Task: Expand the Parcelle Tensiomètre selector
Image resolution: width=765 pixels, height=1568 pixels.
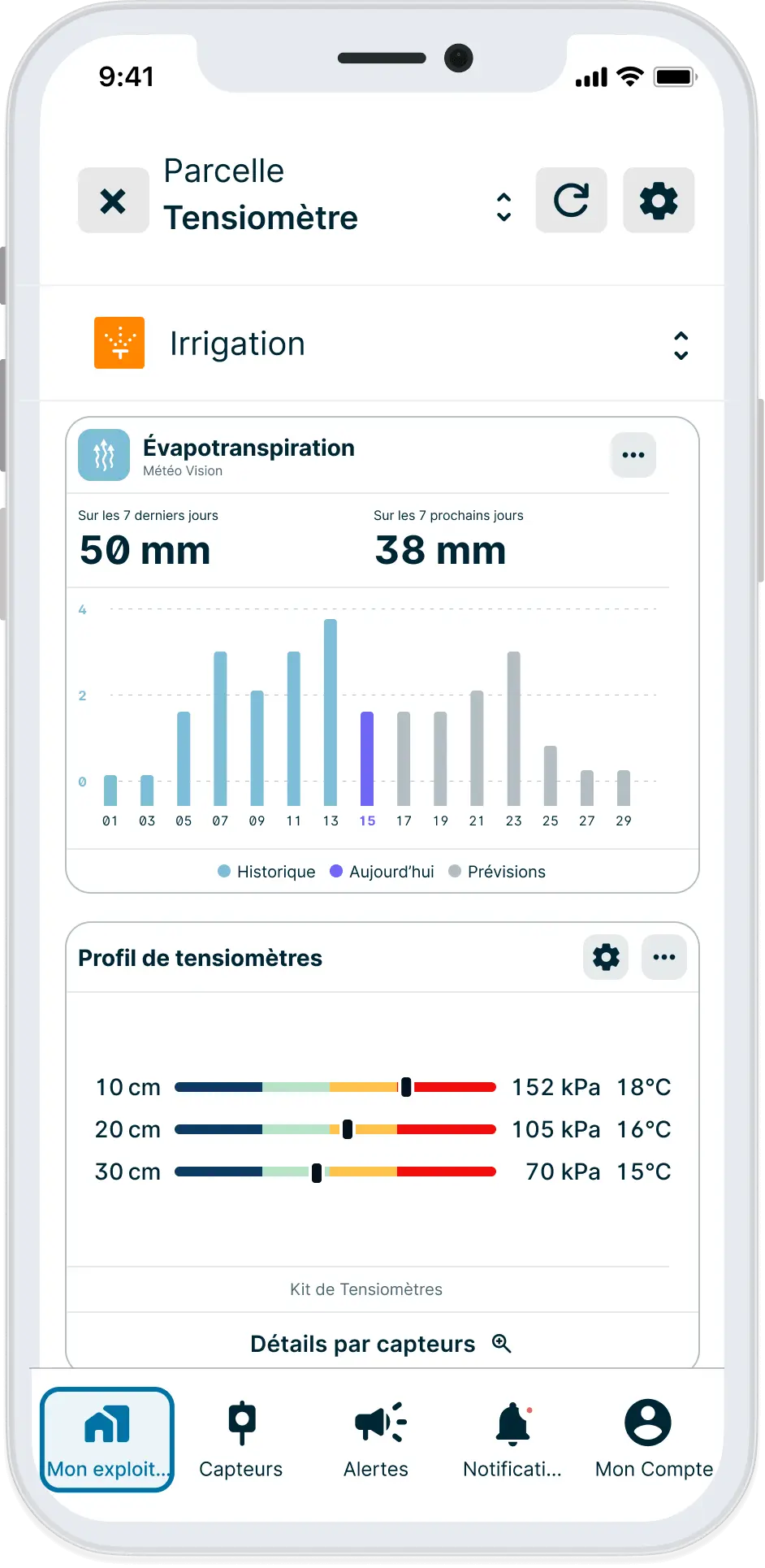Action: tap(504, 208)
